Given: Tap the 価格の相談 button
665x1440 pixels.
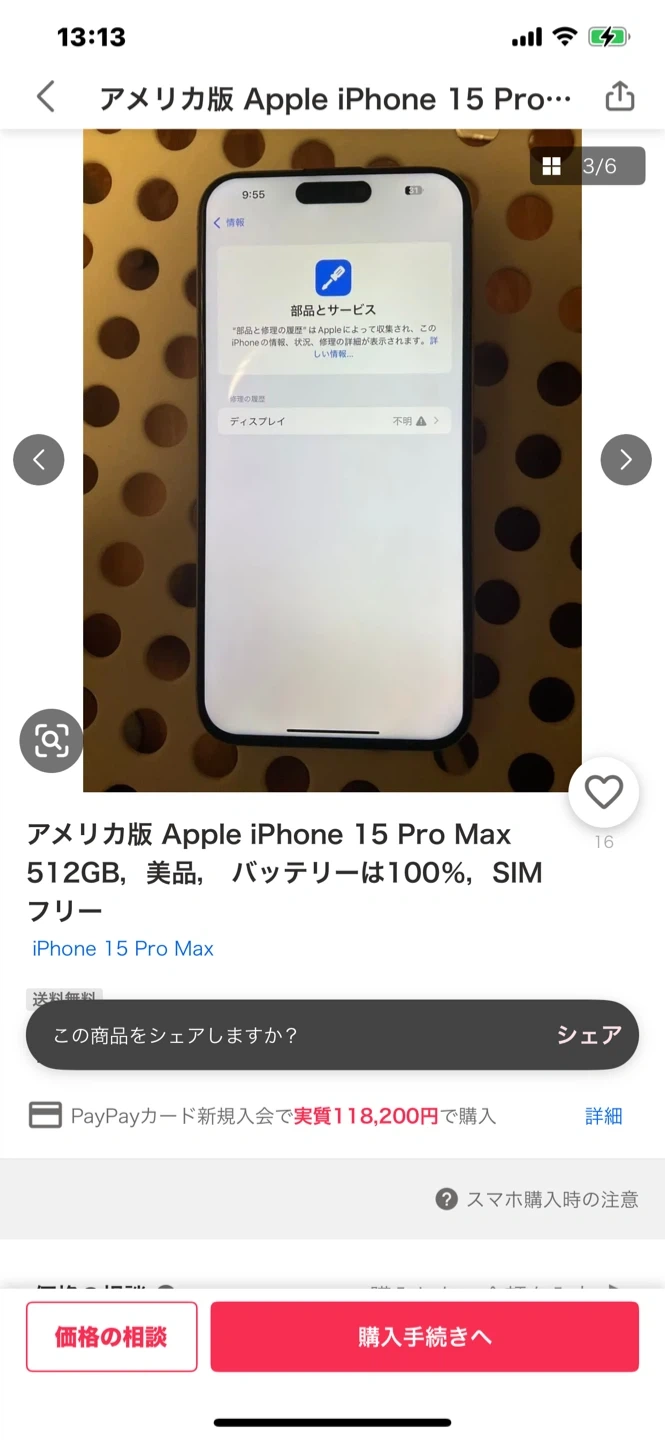Looking at the screenshot, I should [111, 1336].
